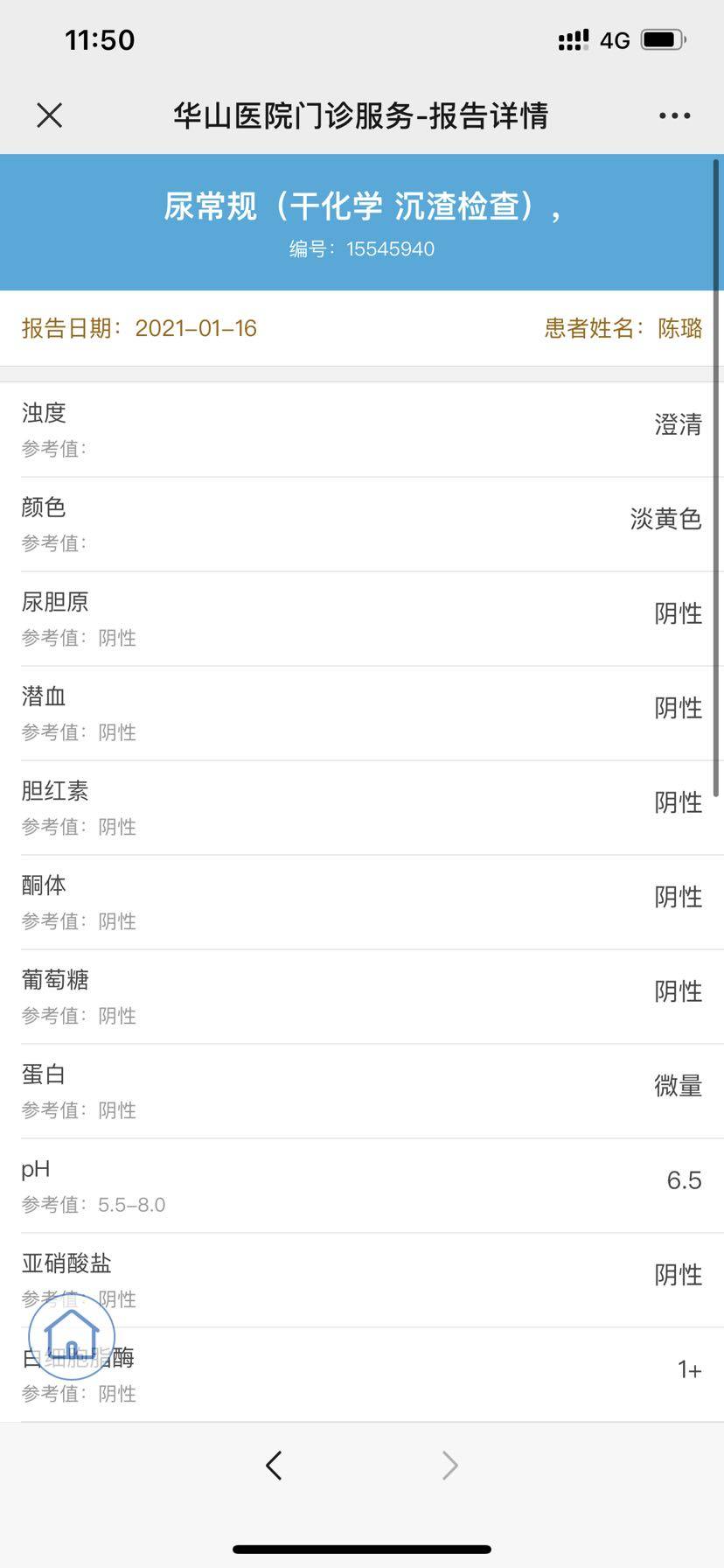
Task: Open the three-dot more options menu
Action: (674, 115)
